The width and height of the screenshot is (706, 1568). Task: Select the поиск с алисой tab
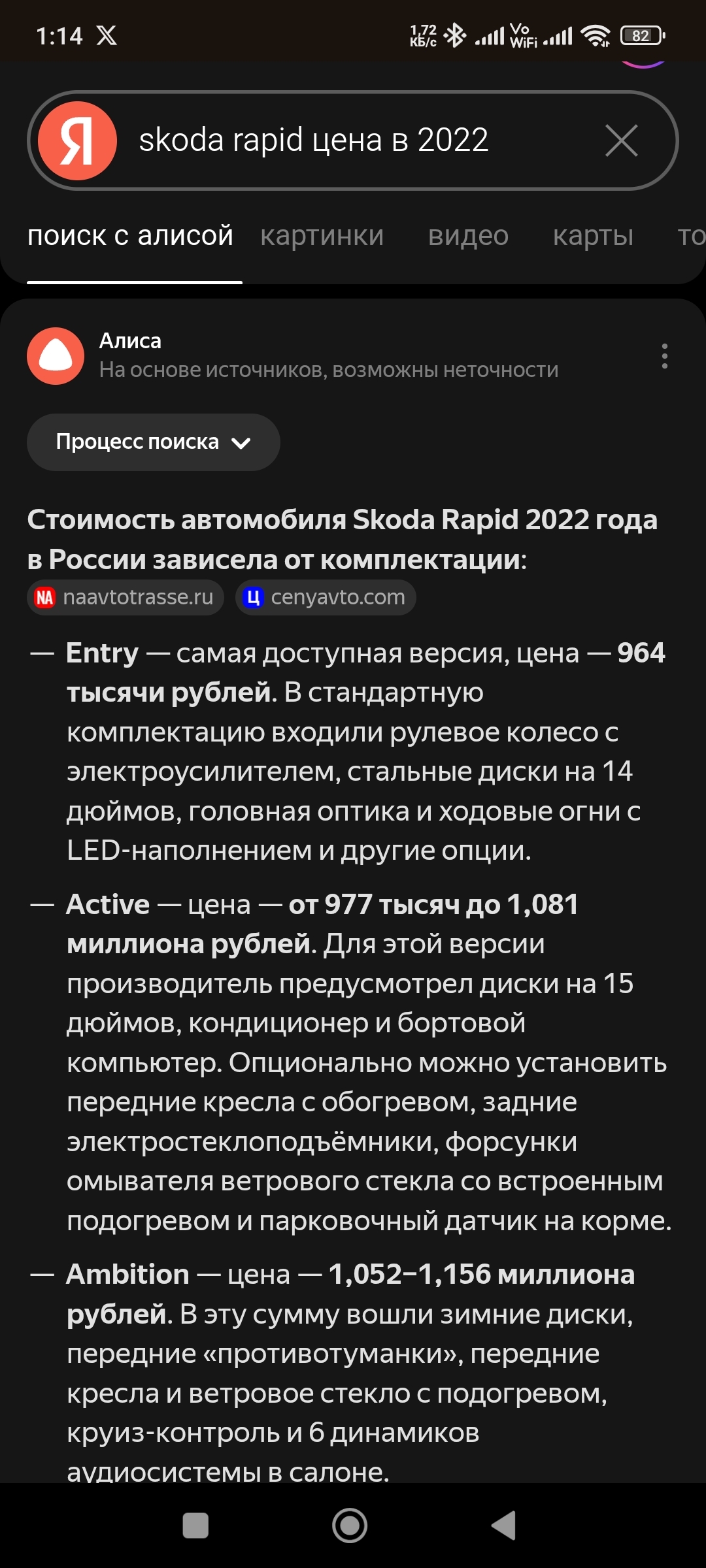coord(131,236)
